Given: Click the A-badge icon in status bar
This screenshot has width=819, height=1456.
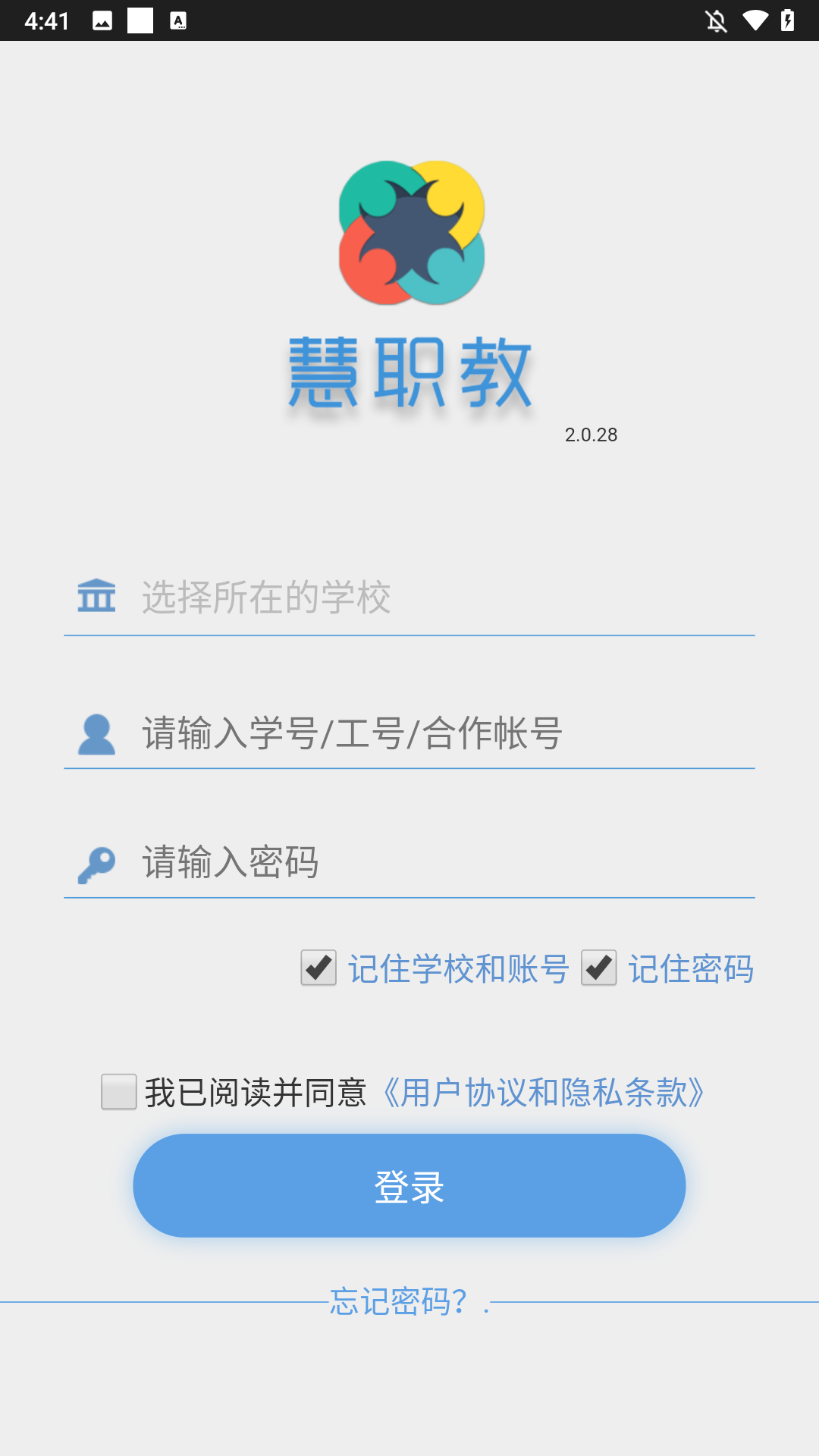Looking at the screenshot, I should point(180,21).
